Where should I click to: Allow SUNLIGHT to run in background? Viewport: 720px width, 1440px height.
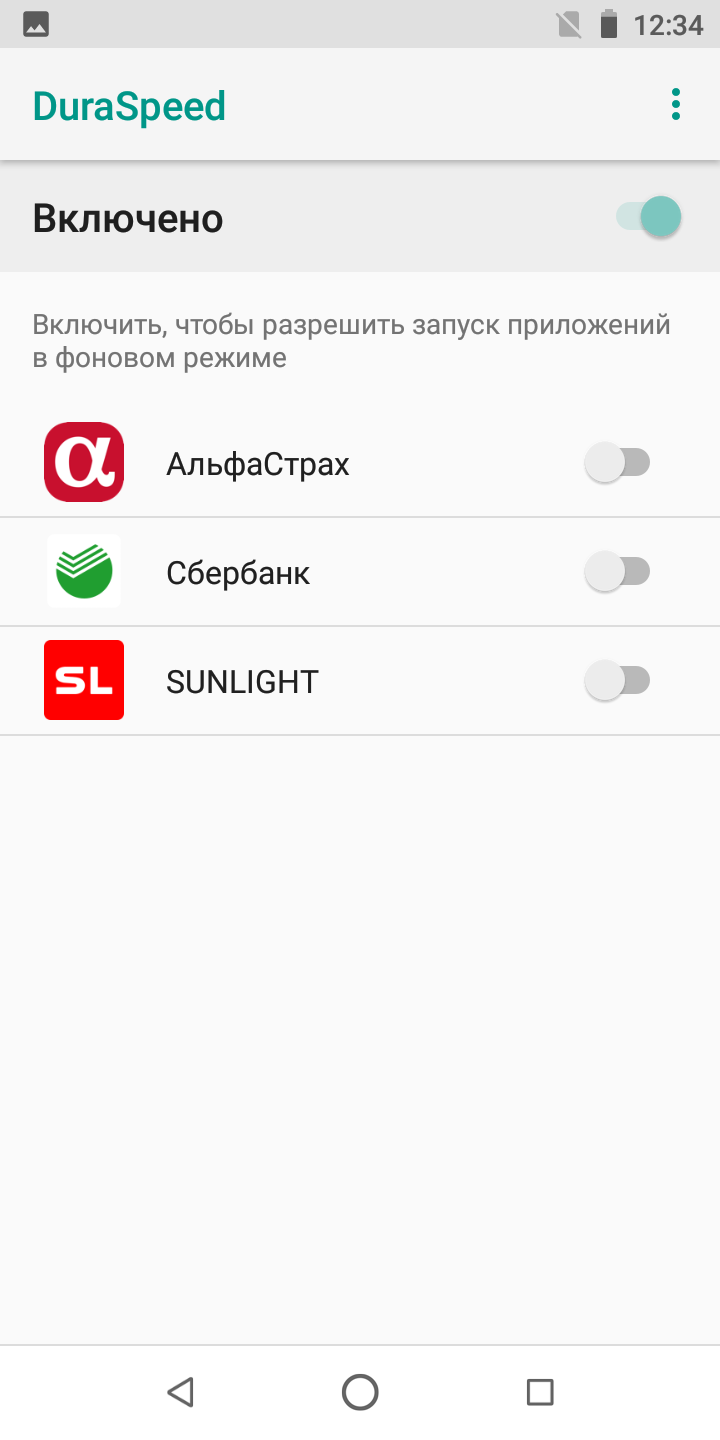(617, 681)
